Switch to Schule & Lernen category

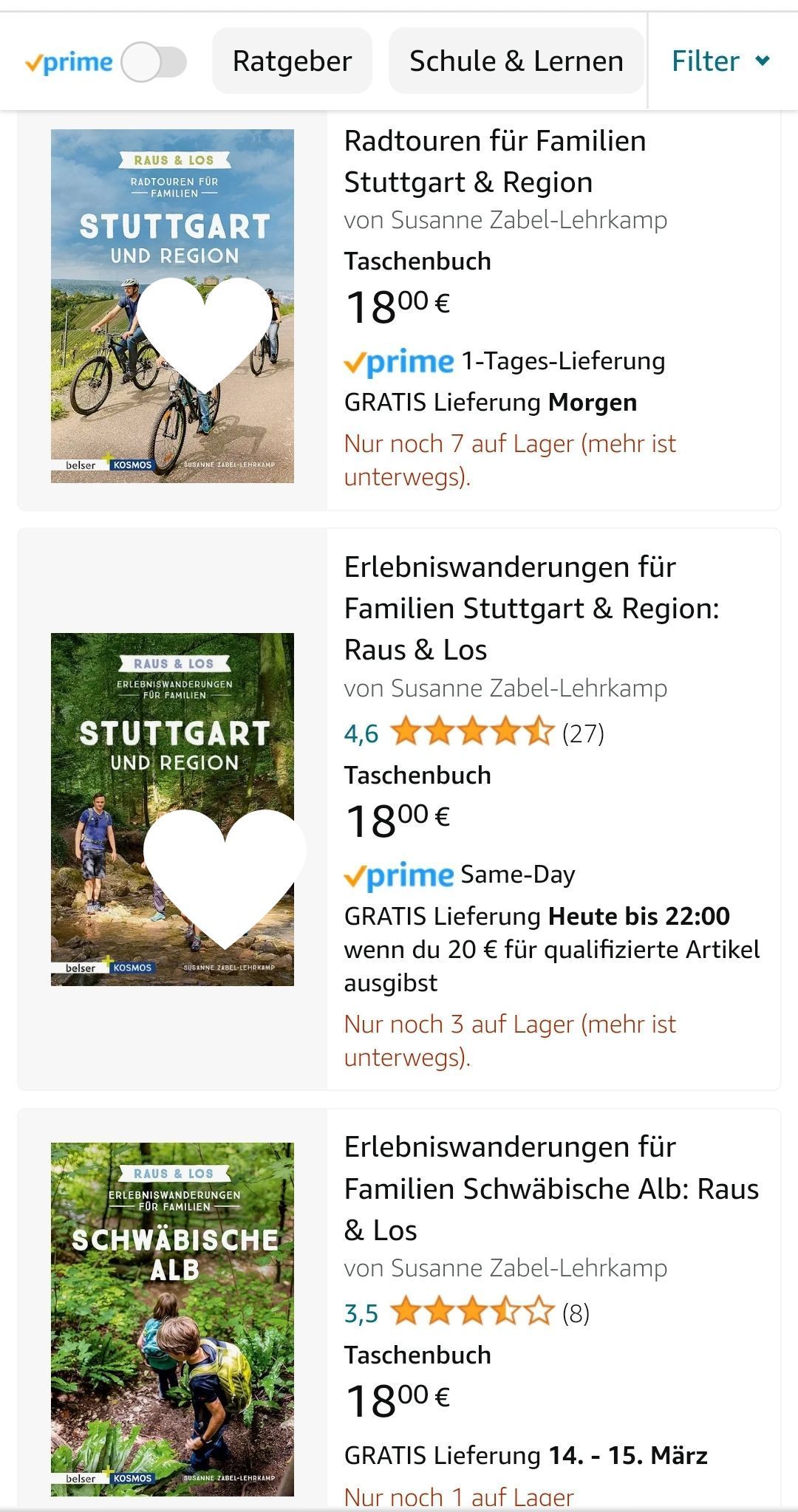click(516, 61)
